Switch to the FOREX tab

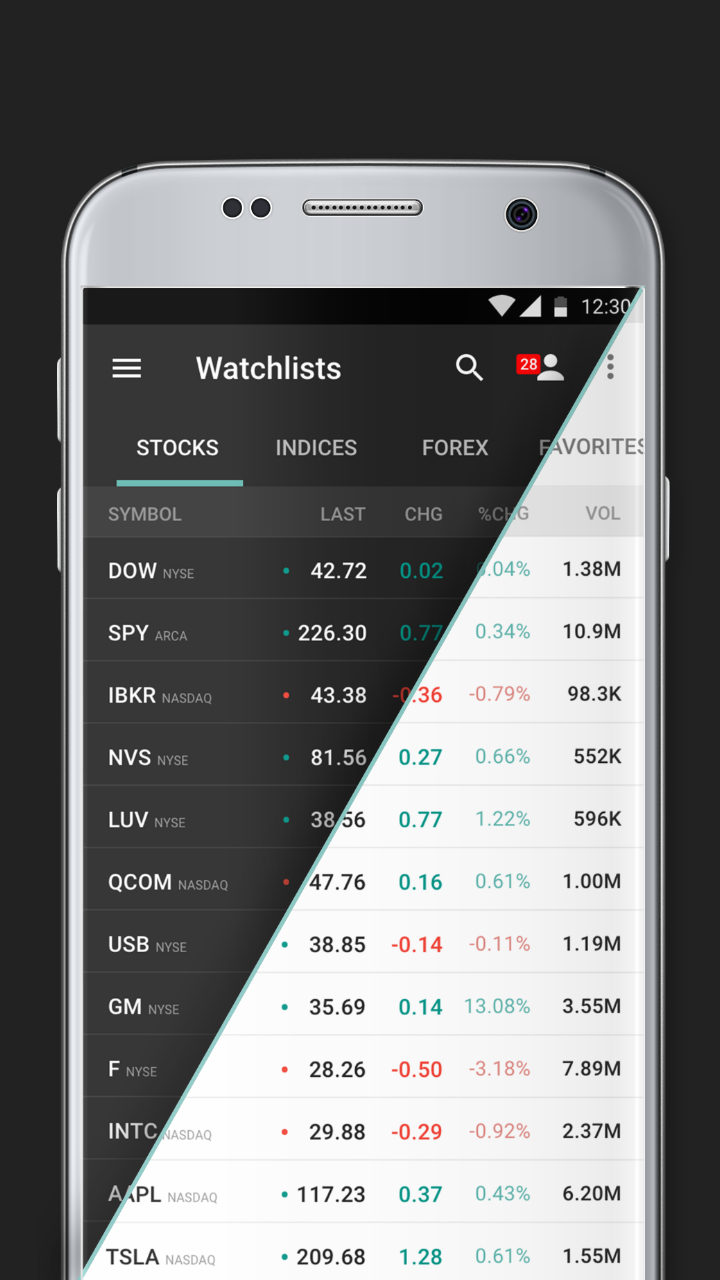pos(455,448)
